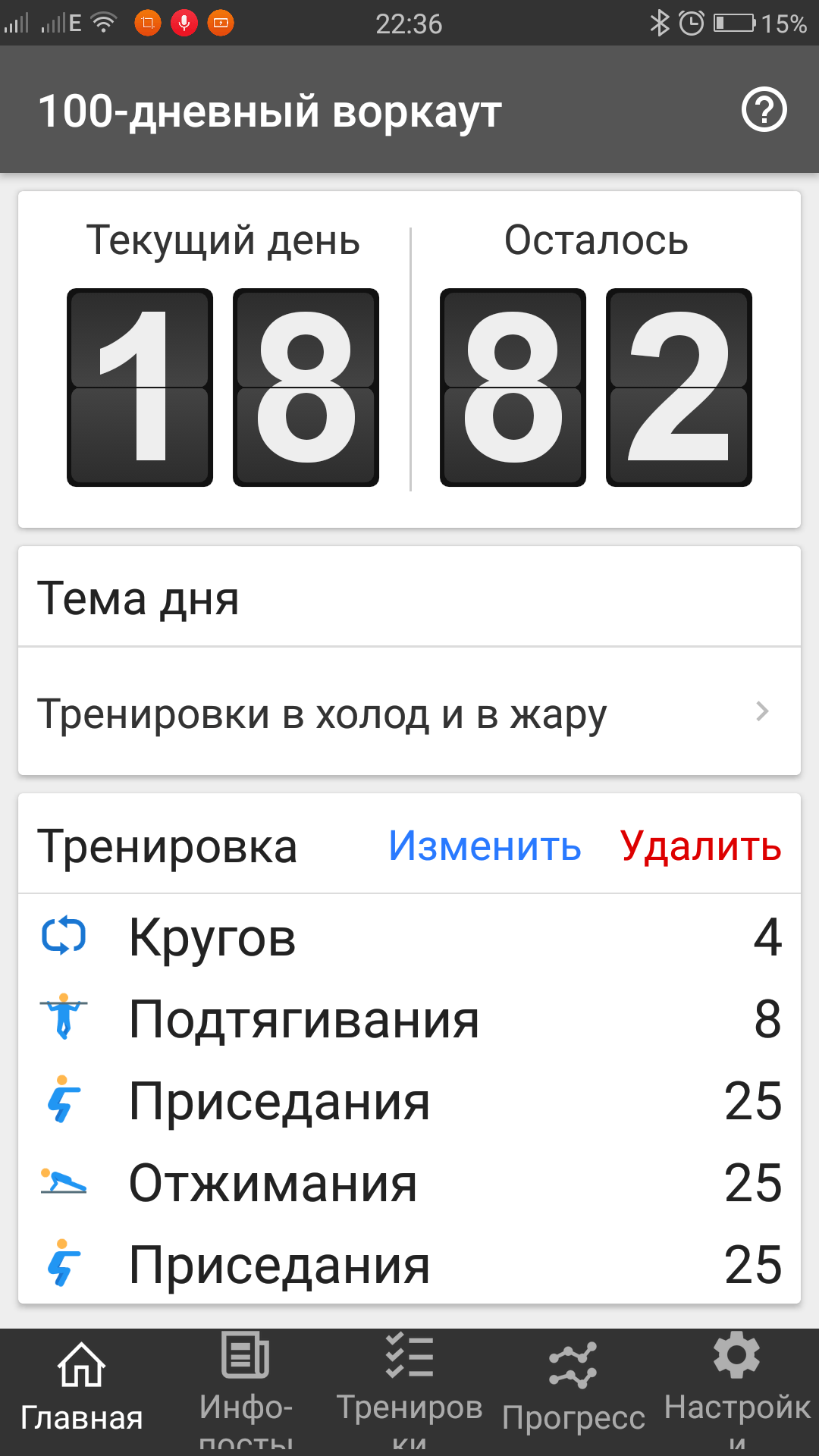
Task: Open the help question mark icon
Action: point(764,111)
